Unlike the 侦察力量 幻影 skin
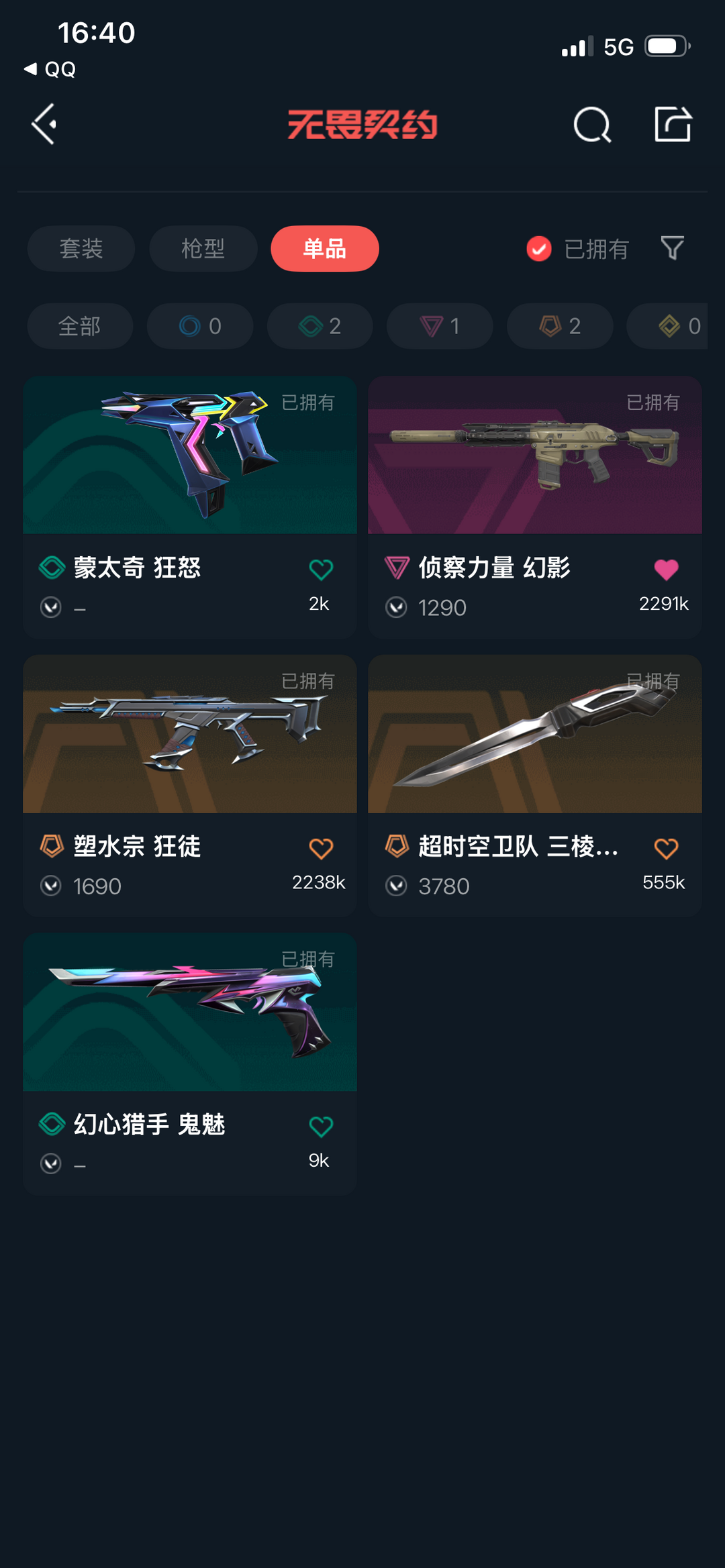725x1568 pixels. [x=666, y=570]
